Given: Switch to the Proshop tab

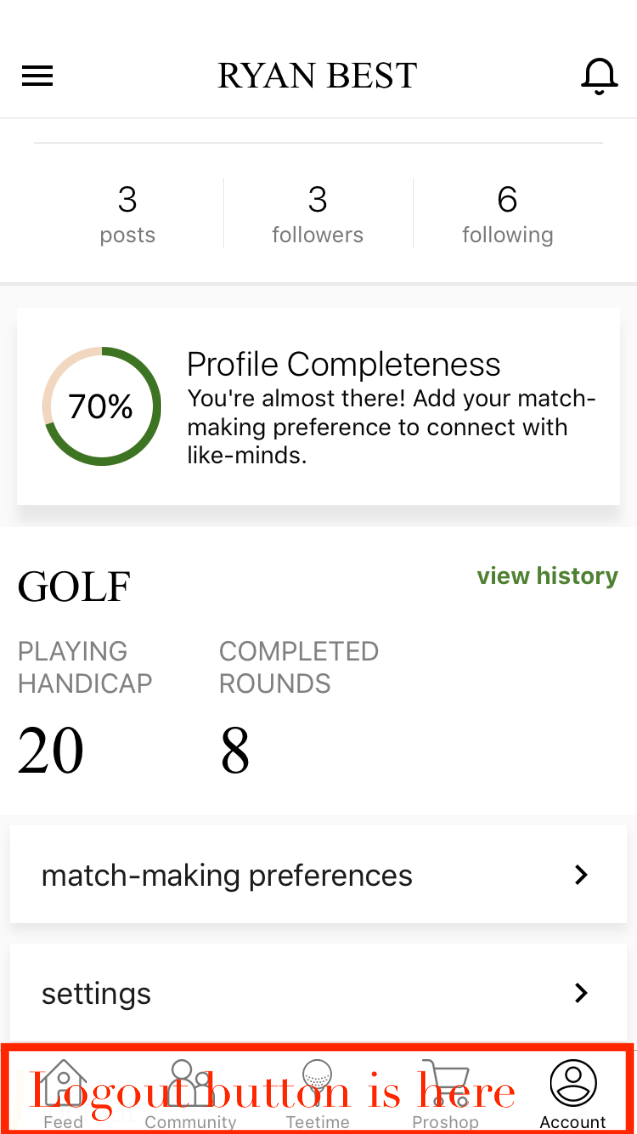Looking at the screenshot, I should (445, 1093).
